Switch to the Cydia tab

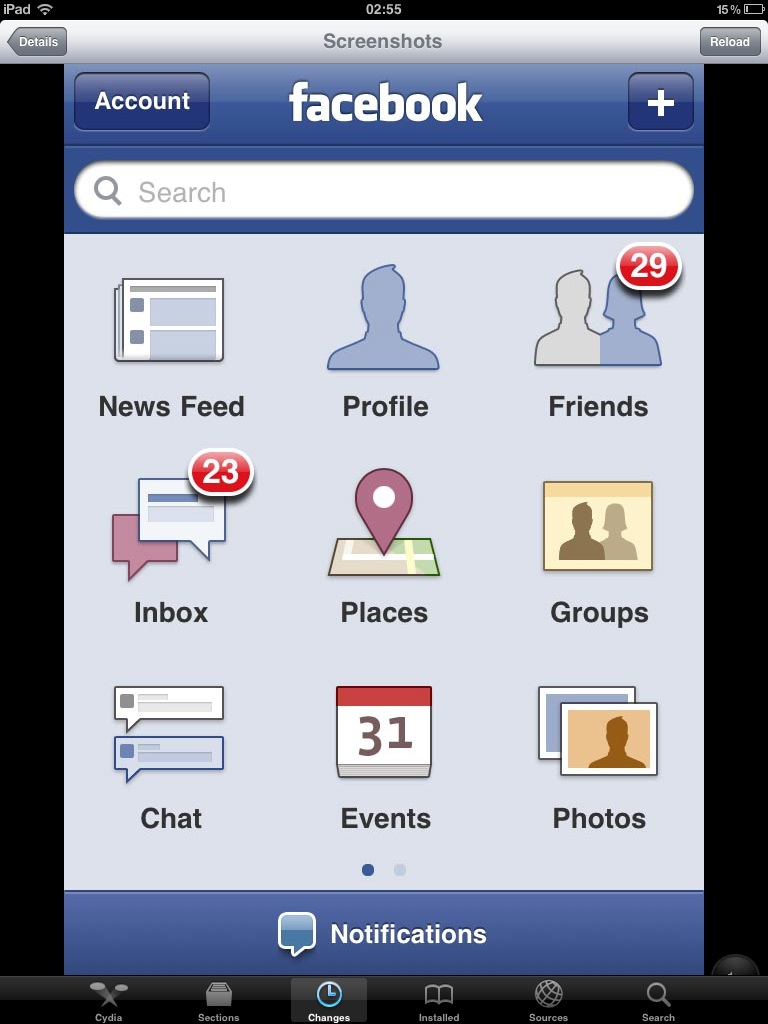[109, 1000]
